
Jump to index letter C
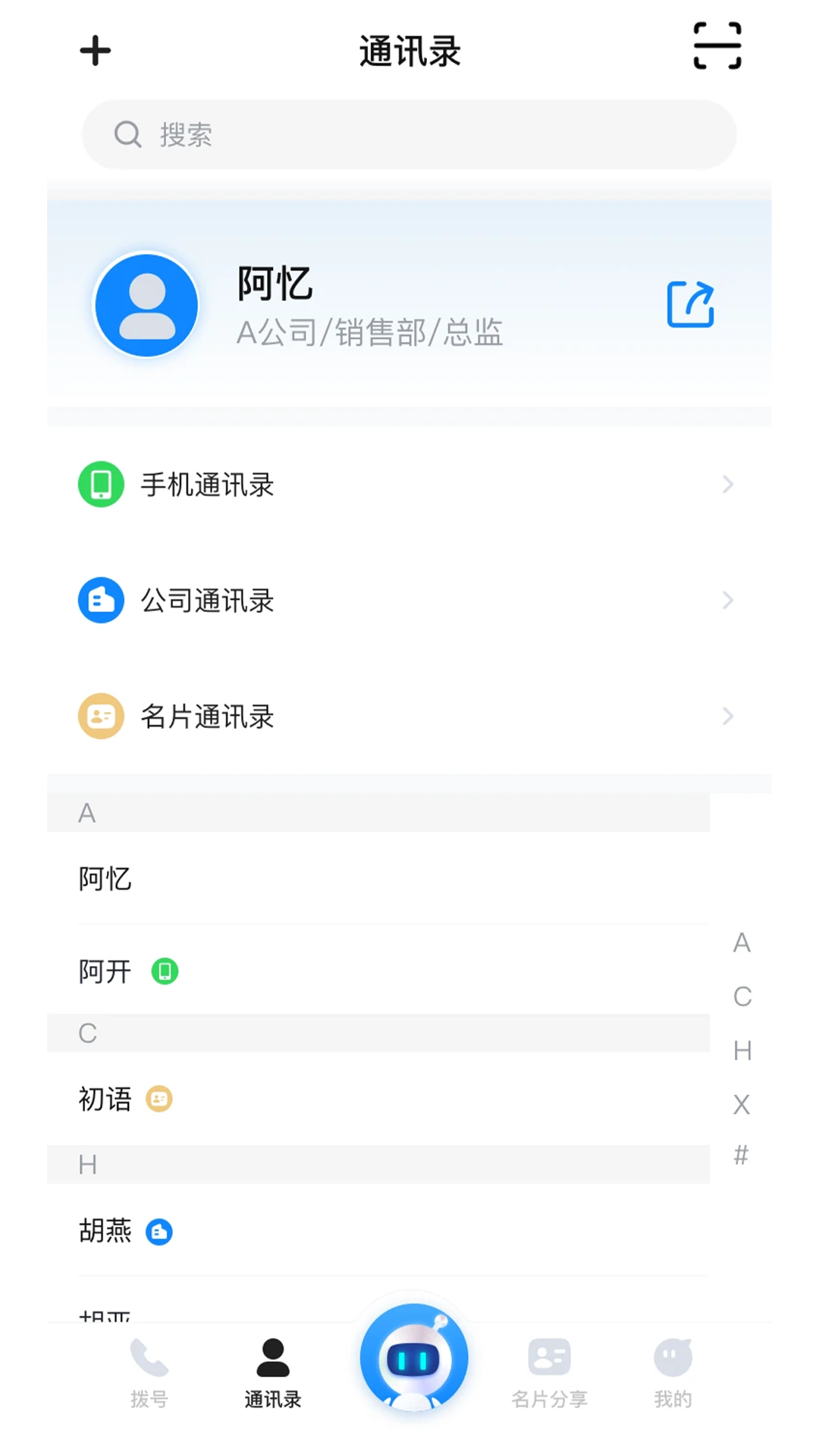(x=742, y=996)
